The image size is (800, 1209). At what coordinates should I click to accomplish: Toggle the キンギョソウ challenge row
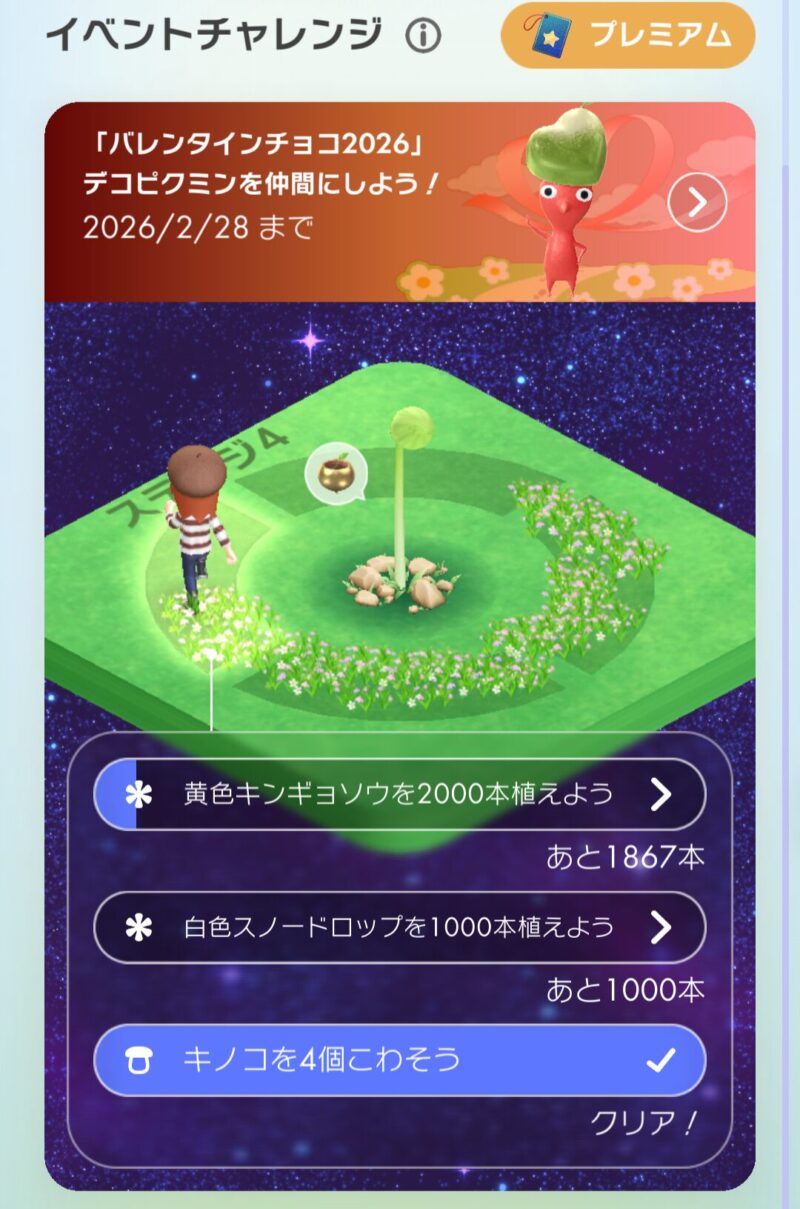(x=400, y=792)
